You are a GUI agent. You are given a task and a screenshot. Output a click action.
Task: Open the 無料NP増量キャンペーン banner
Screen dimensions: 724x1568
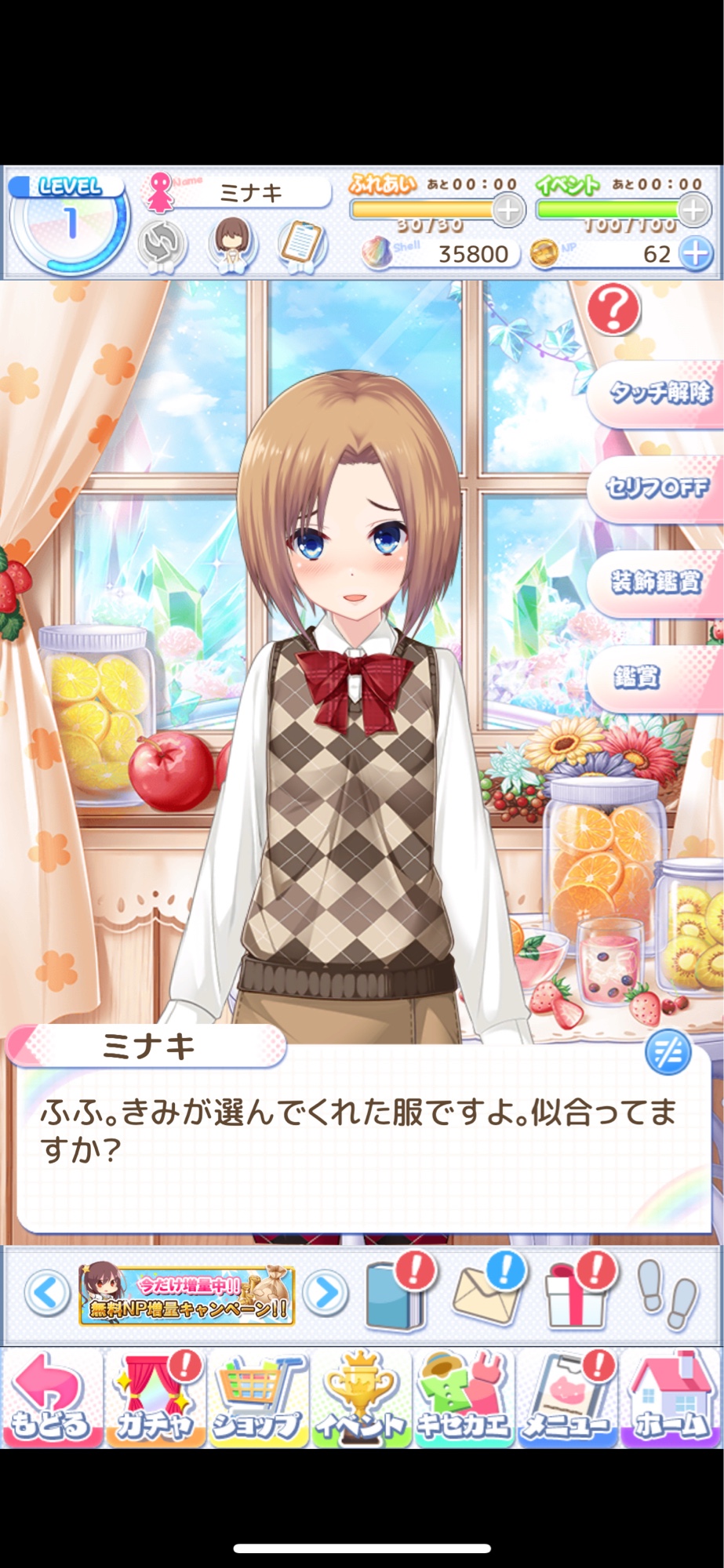coord(187,1295)
